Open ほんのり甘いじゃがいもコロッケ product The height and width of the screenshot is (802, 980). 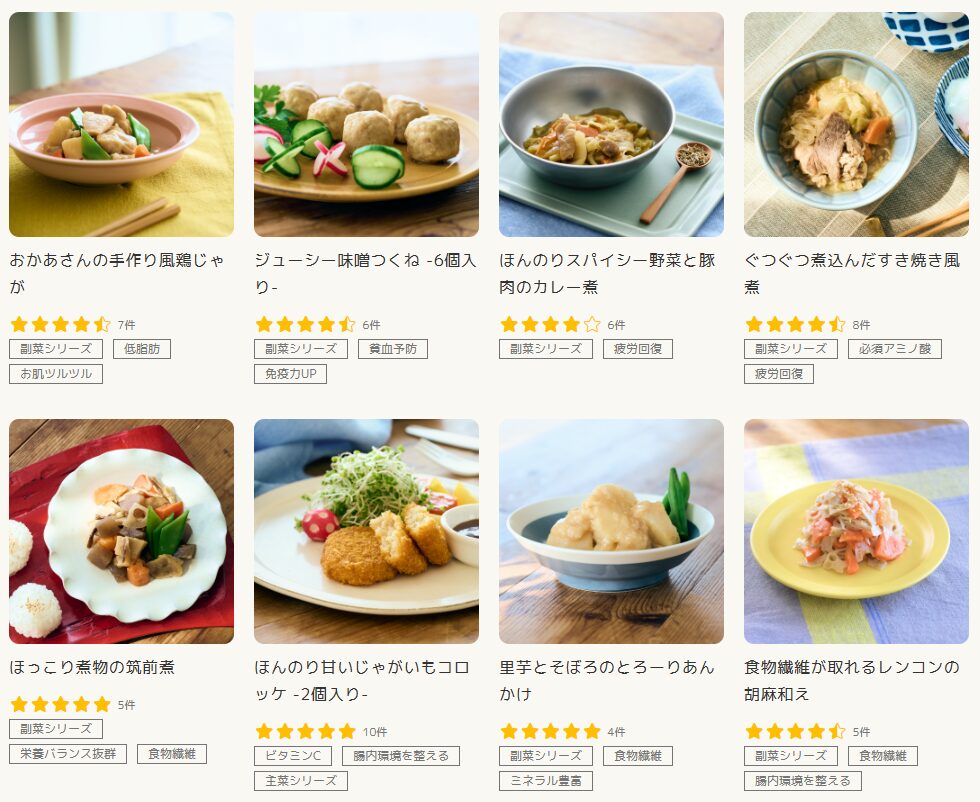pyautogui.click(x=366, y=531)
